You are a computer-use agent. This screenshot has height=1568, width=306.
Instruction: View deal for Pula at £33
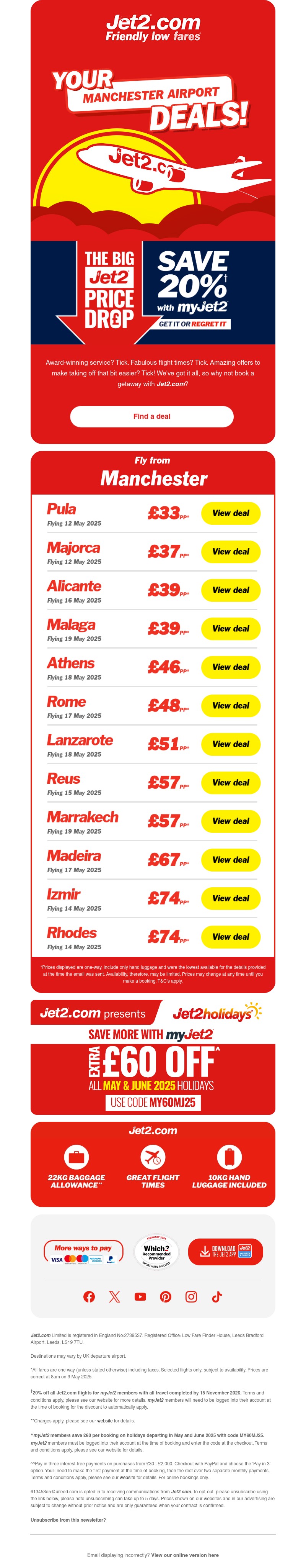(231, 513)
